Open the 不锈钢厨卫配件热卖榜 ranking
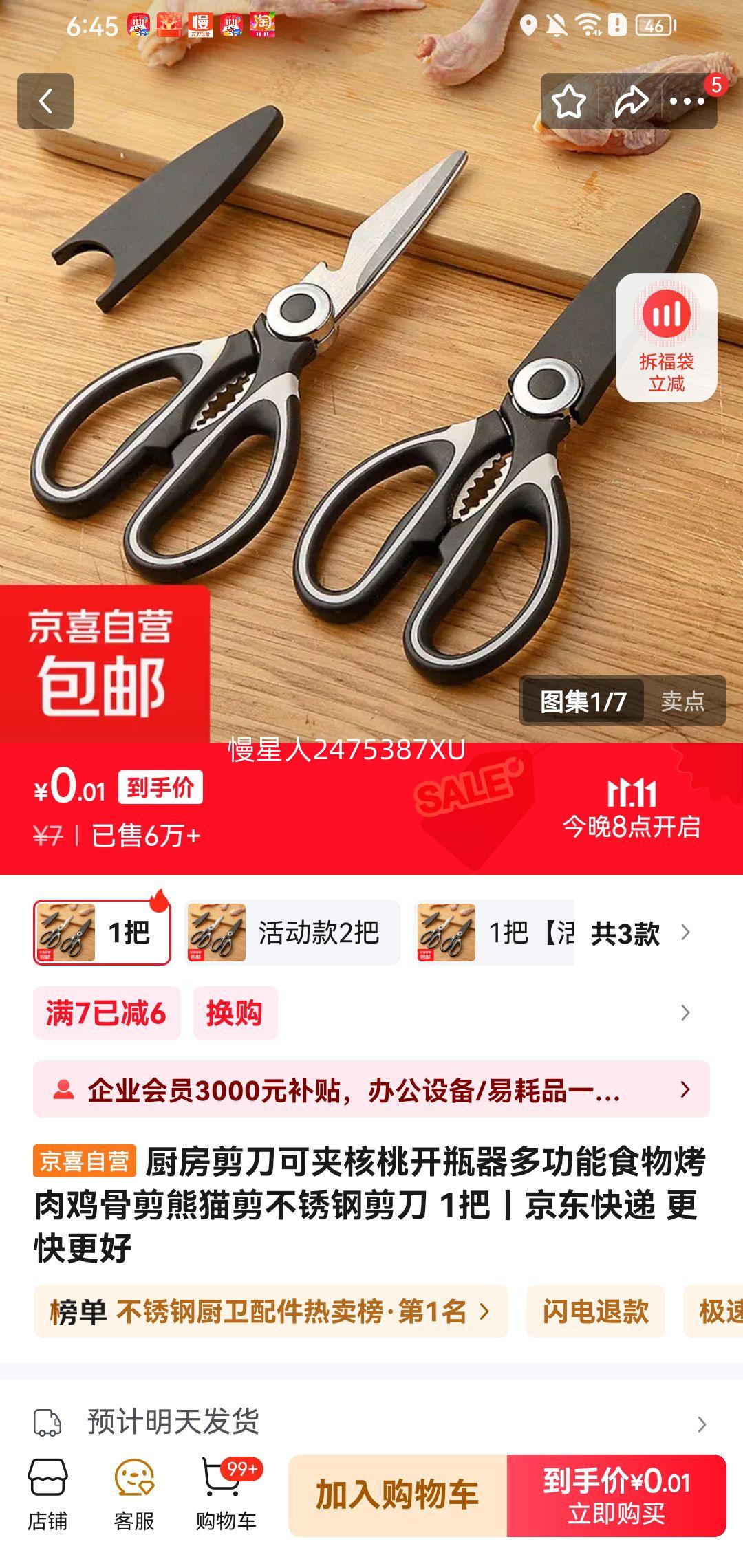743x1568 pixels. coord(270,1311)
